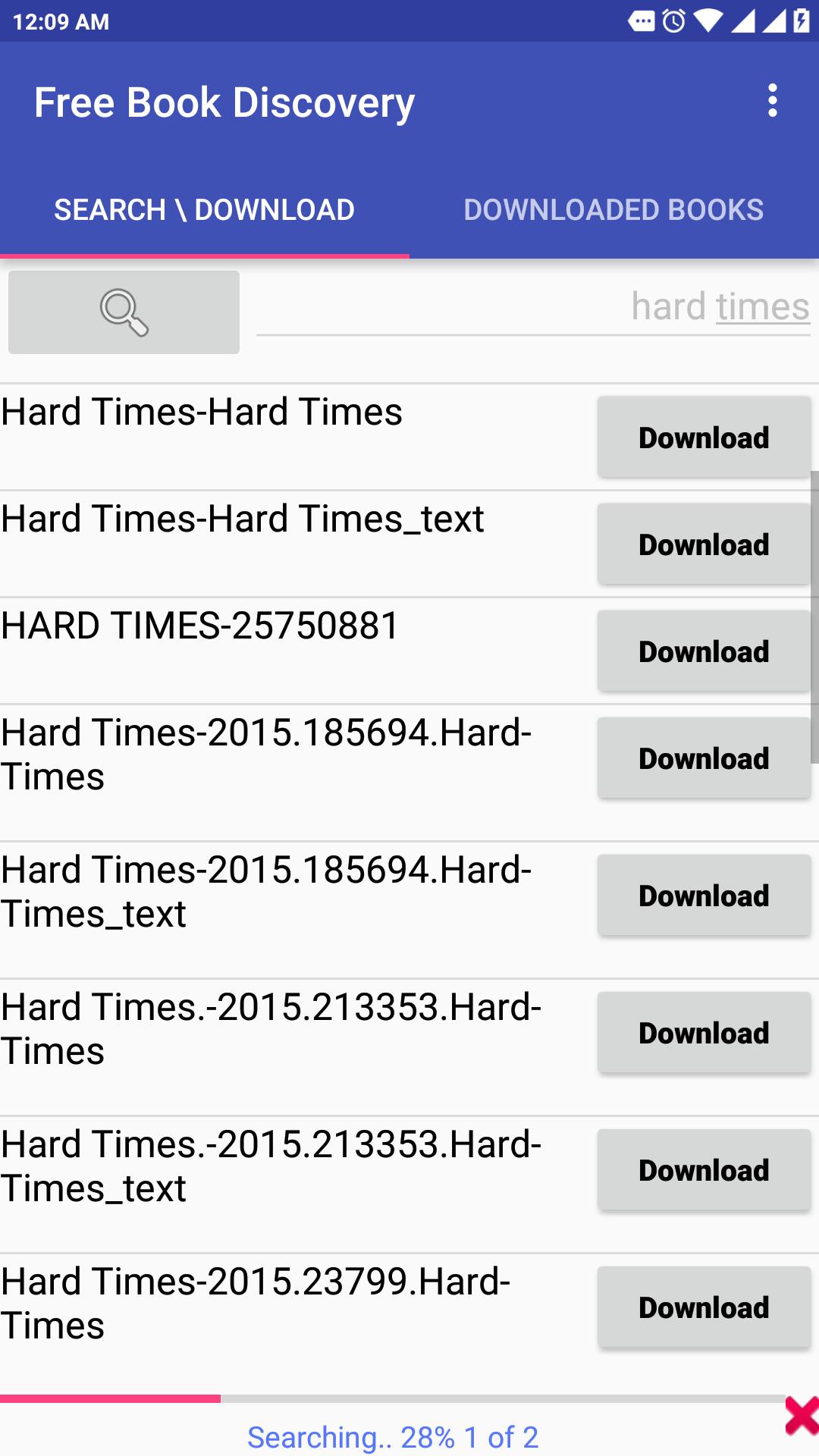Tap the magnifying glass search button
Screen dimensions: 819x1456
click(124, 312)
